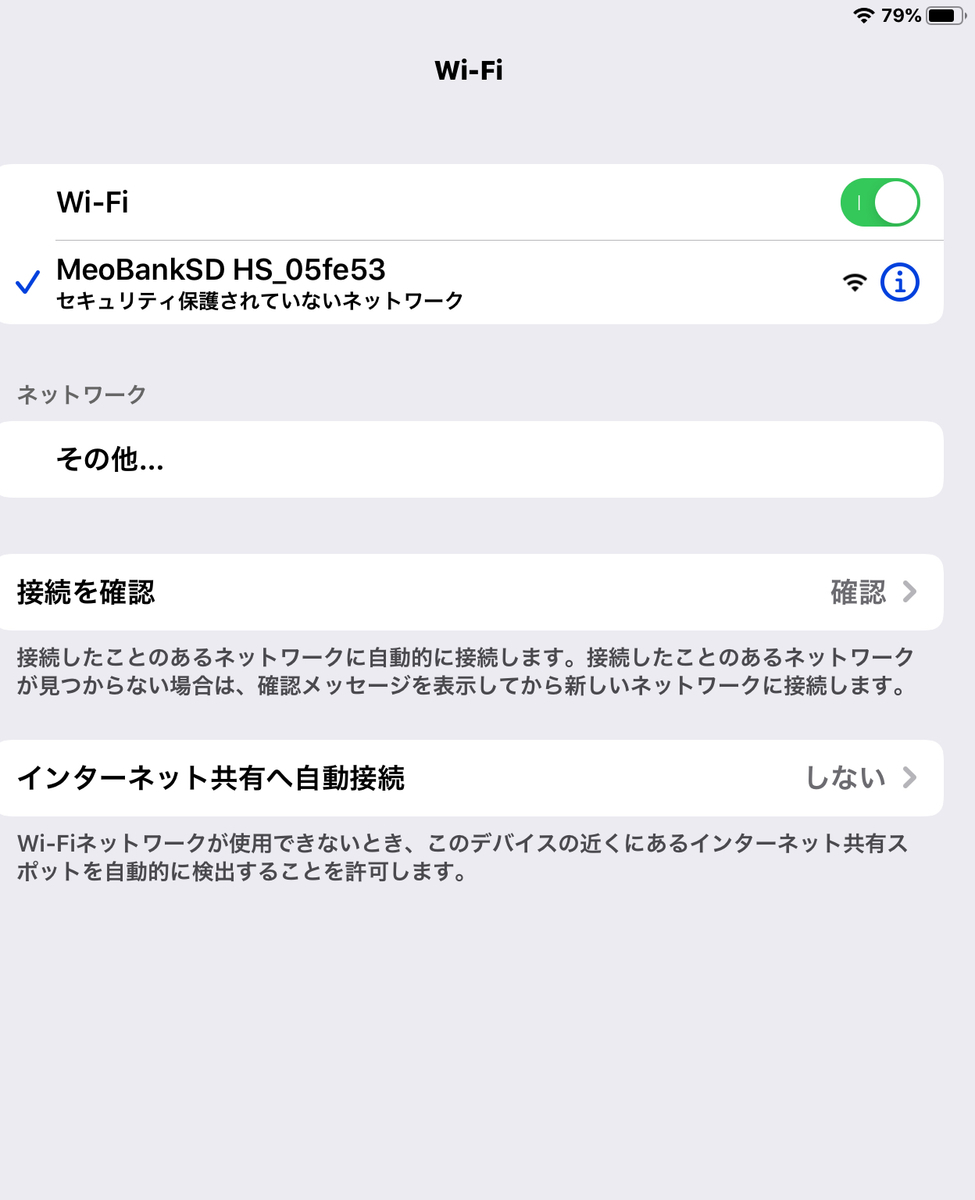Click the battery icon in the status bar
The image size is (975, 1200).
944,15
